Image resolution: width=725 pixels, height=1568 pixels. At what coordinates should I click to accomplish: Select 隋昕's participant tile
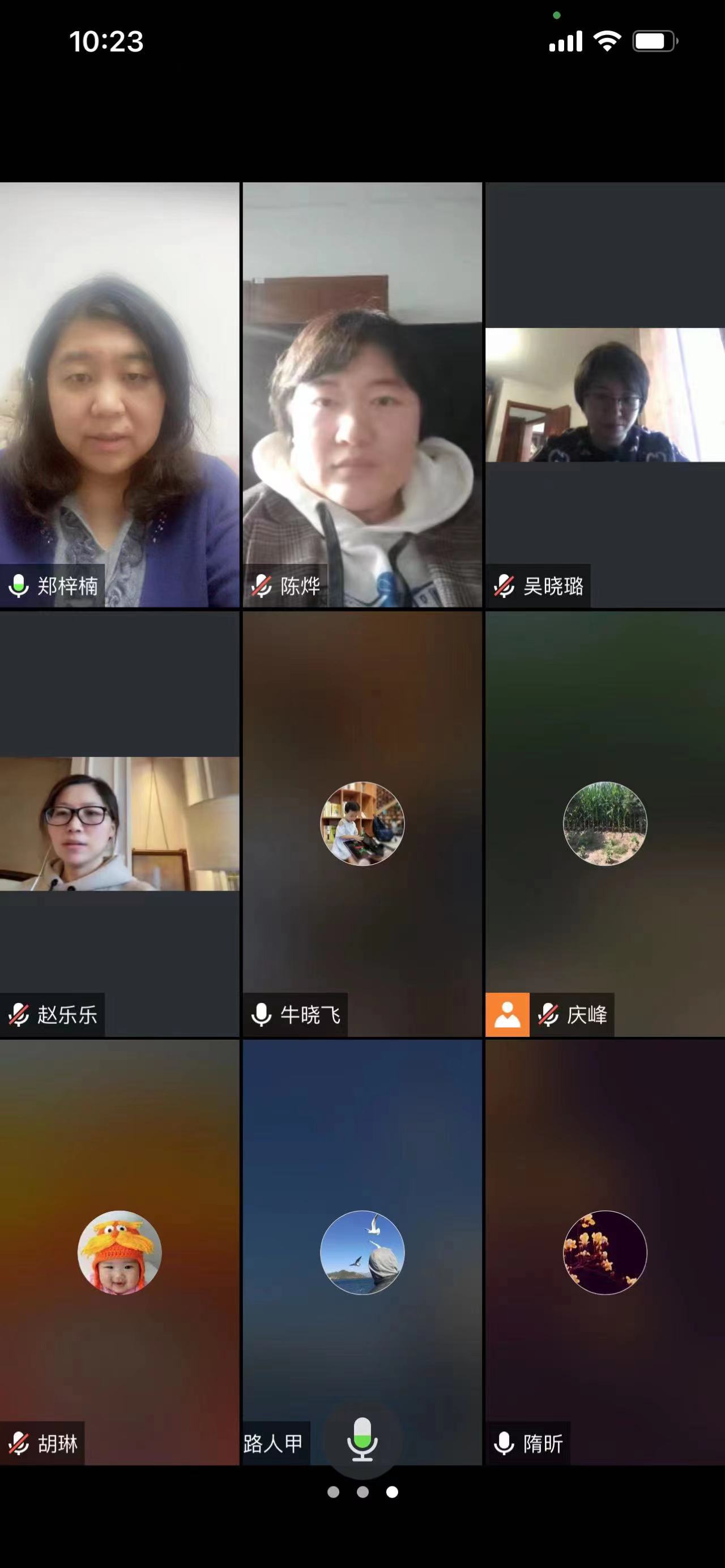[x=604, y=1251]
